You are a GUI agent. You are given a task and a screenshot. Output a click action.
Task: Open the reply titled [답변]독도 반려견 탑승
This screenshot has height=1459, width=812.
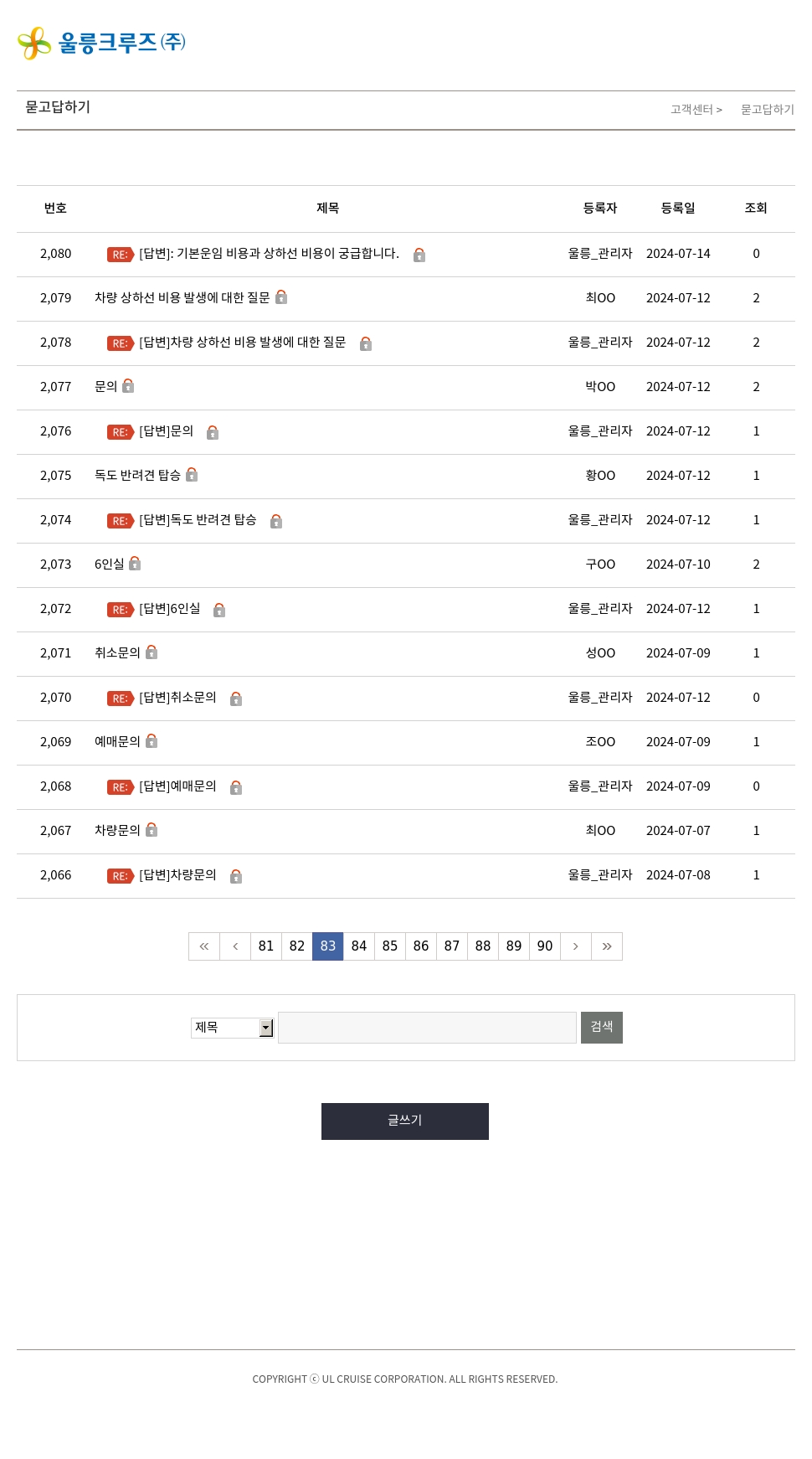point(198,520)
